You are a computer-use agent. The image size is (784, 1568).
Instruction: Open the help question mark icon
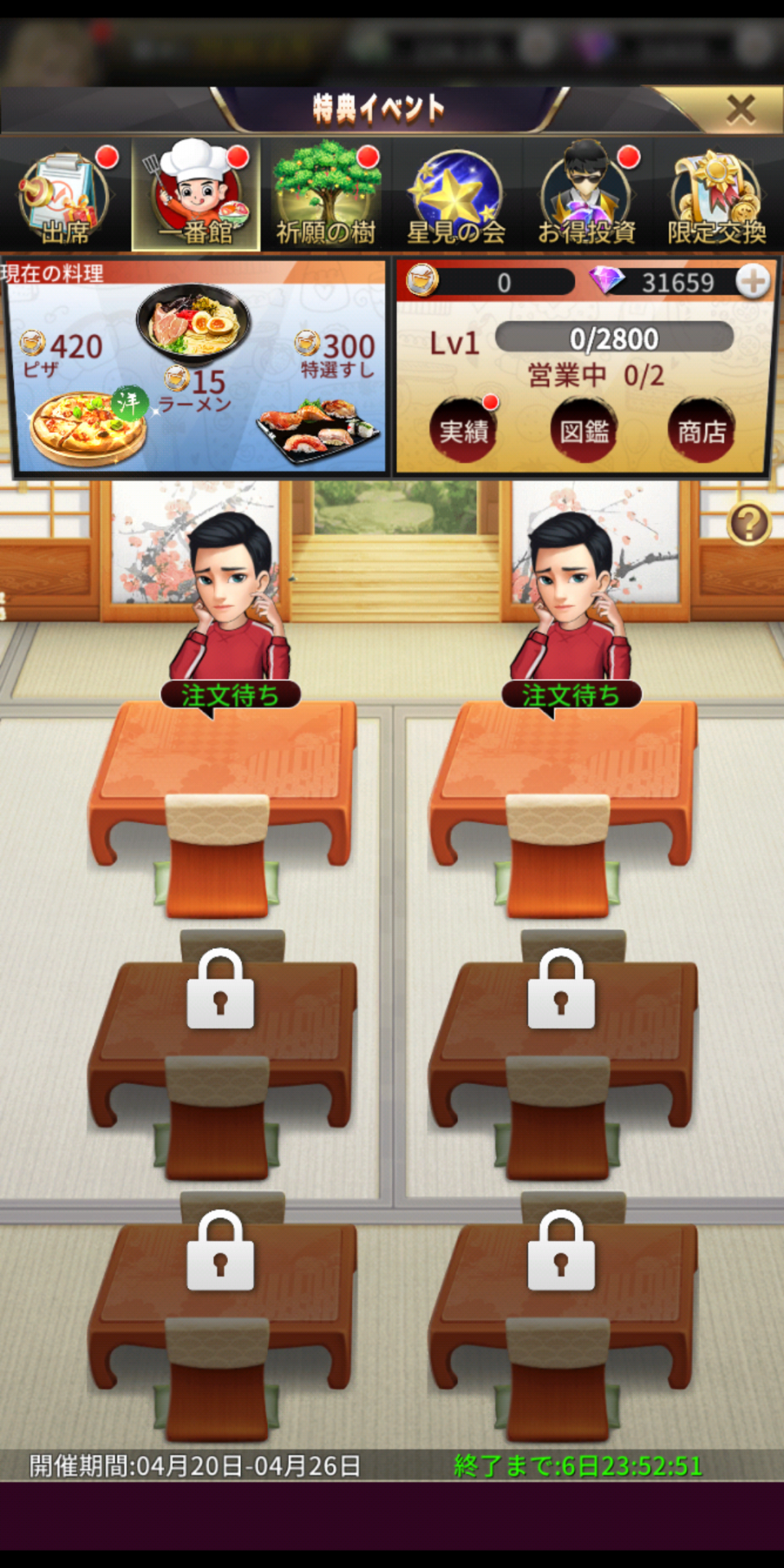pyautogui.click(x=749, y=523)
